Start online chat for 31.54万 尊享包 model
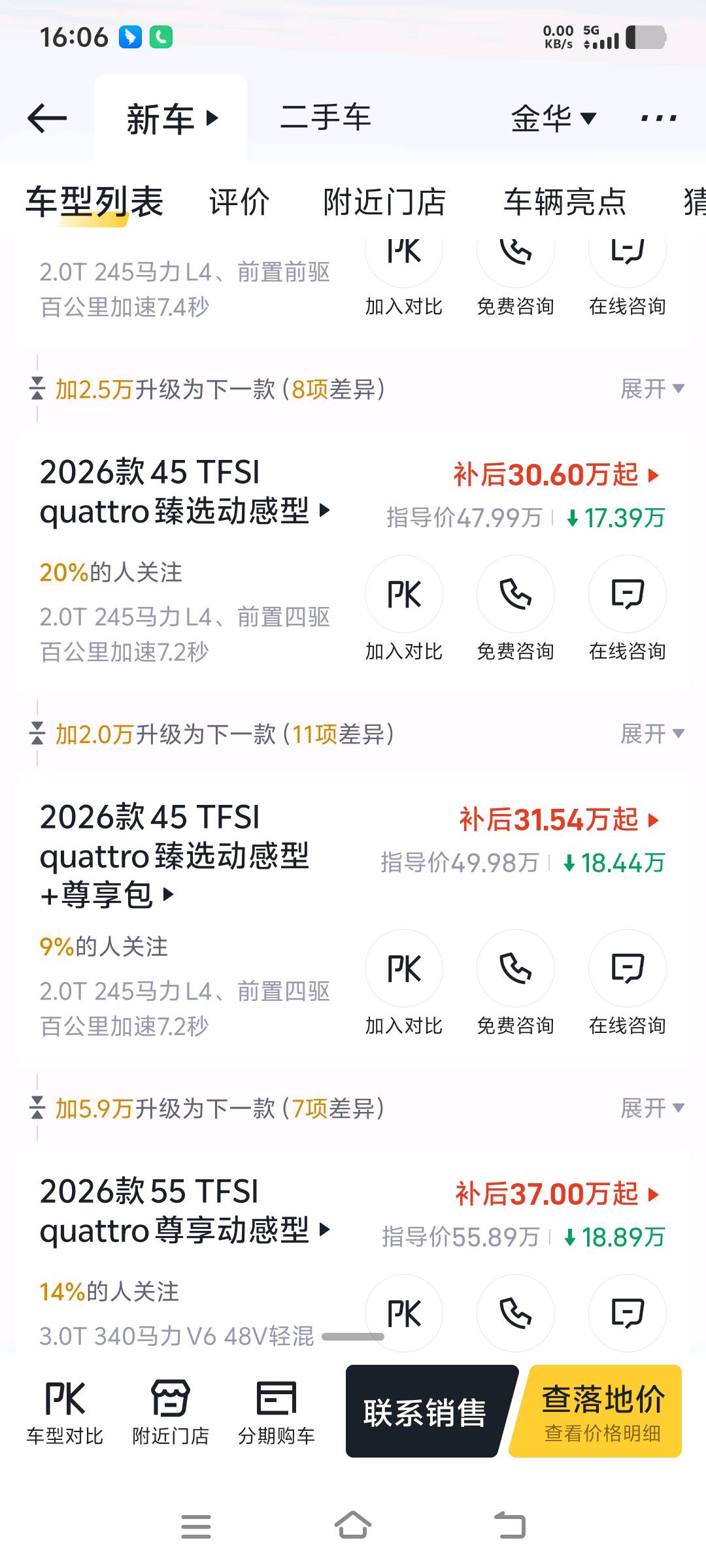706x1568 pixels. [628, 969]
